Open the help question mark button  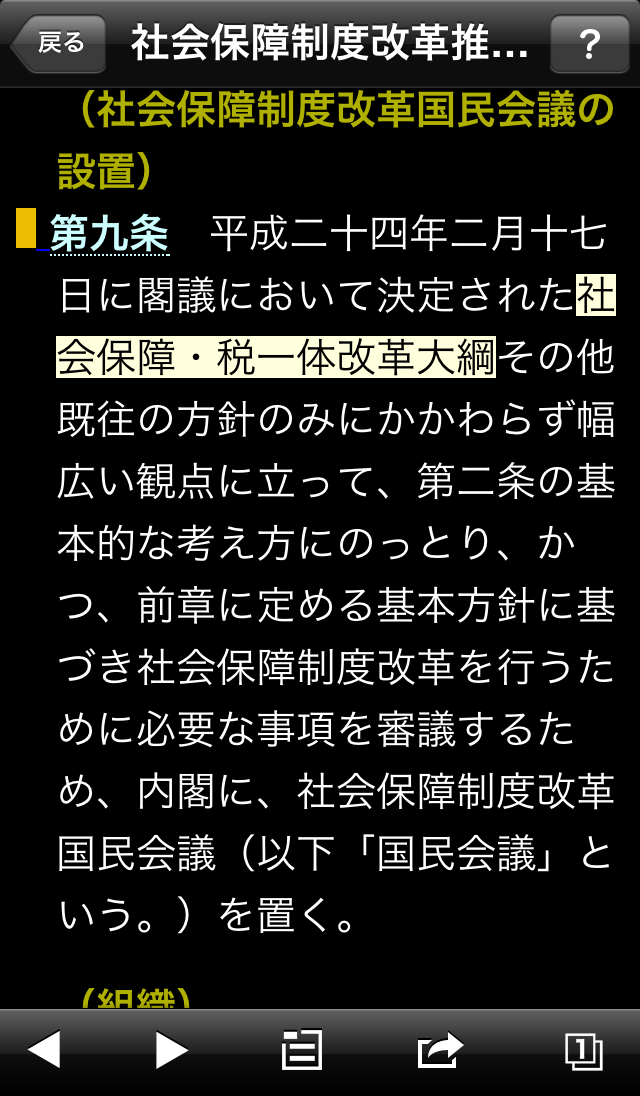(x=589, y=44)
